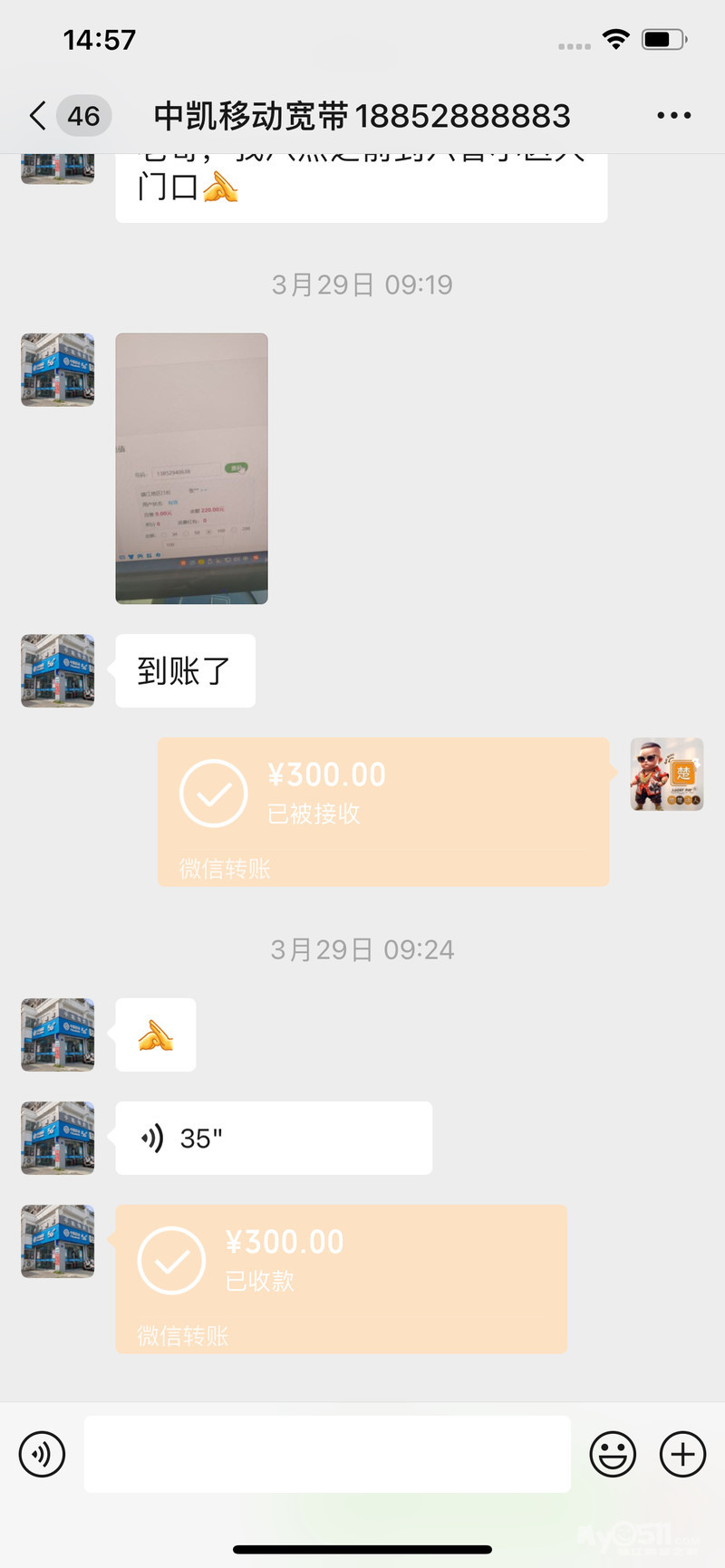Open the screenshot photo sent at 09:19
This screenshot has width=725, height=1568.
click(191, 468)
